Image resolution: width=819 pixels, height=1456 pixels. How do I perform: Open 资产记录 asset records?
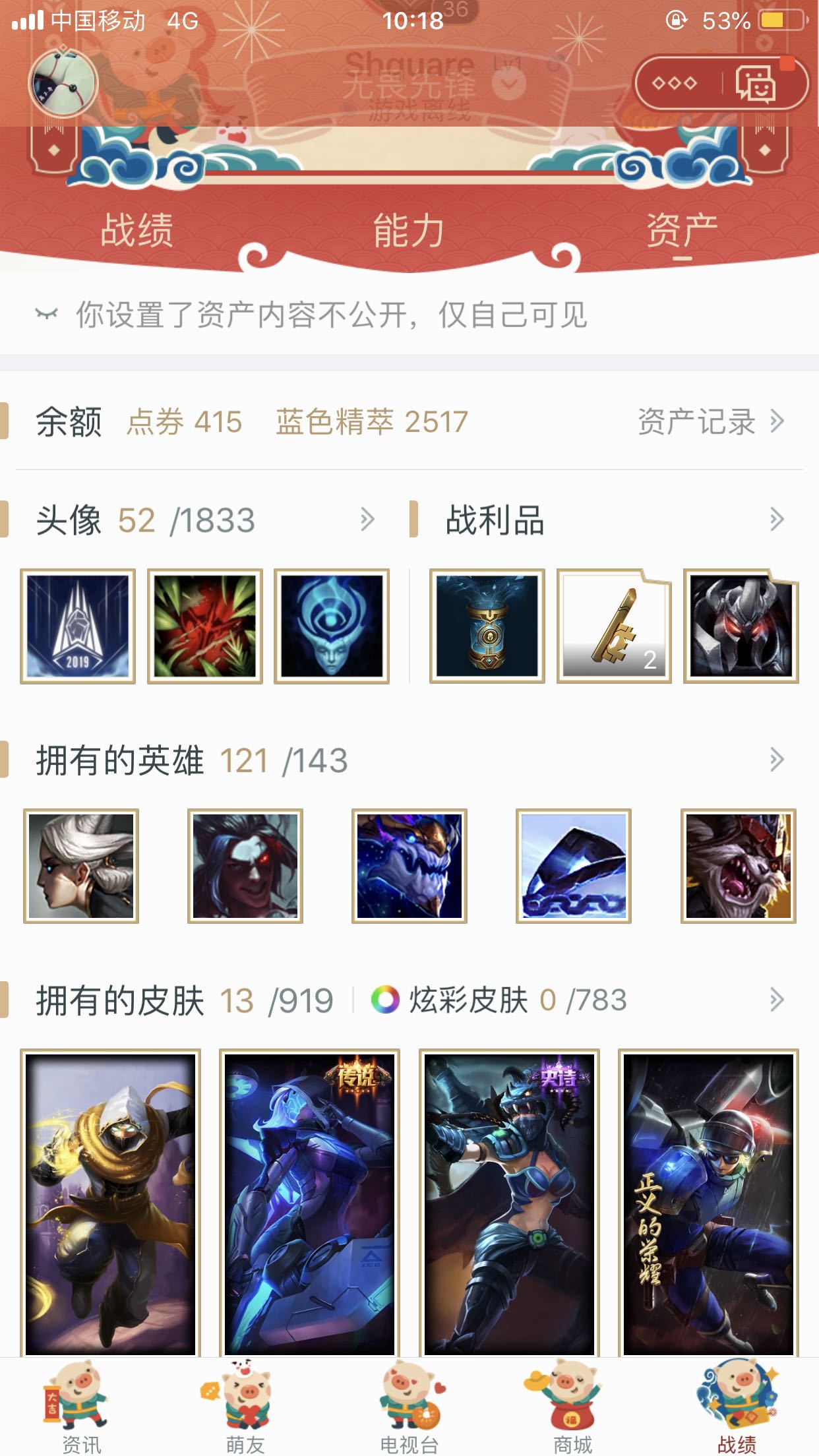(710, 421)
